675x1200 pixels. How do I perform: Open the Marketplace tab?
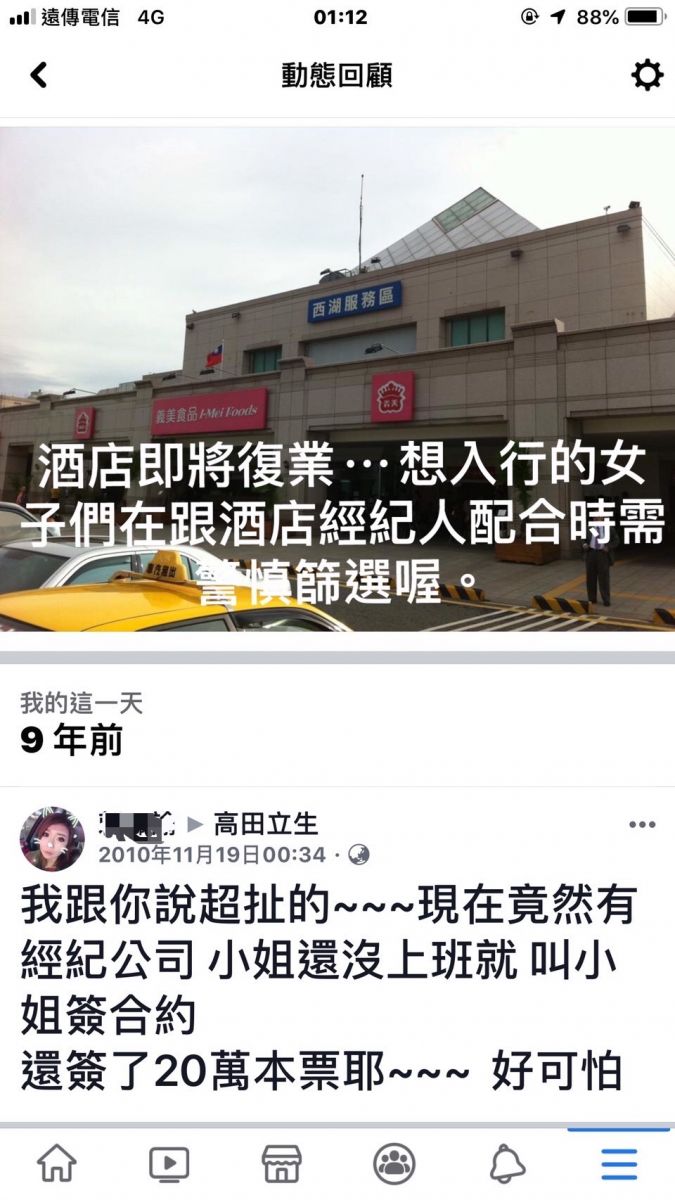coord(281,1163)
